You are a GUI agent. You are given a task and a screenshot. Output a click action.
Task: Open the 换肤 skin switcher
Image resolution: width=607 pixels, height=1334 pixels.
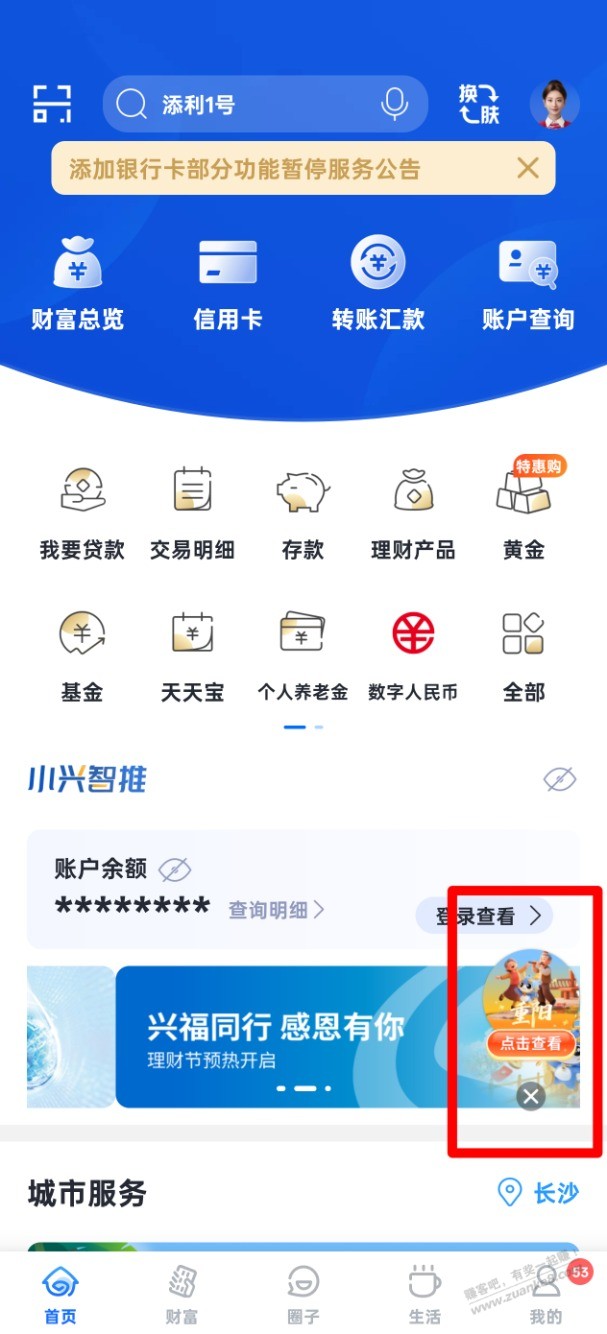click(479, 104)
